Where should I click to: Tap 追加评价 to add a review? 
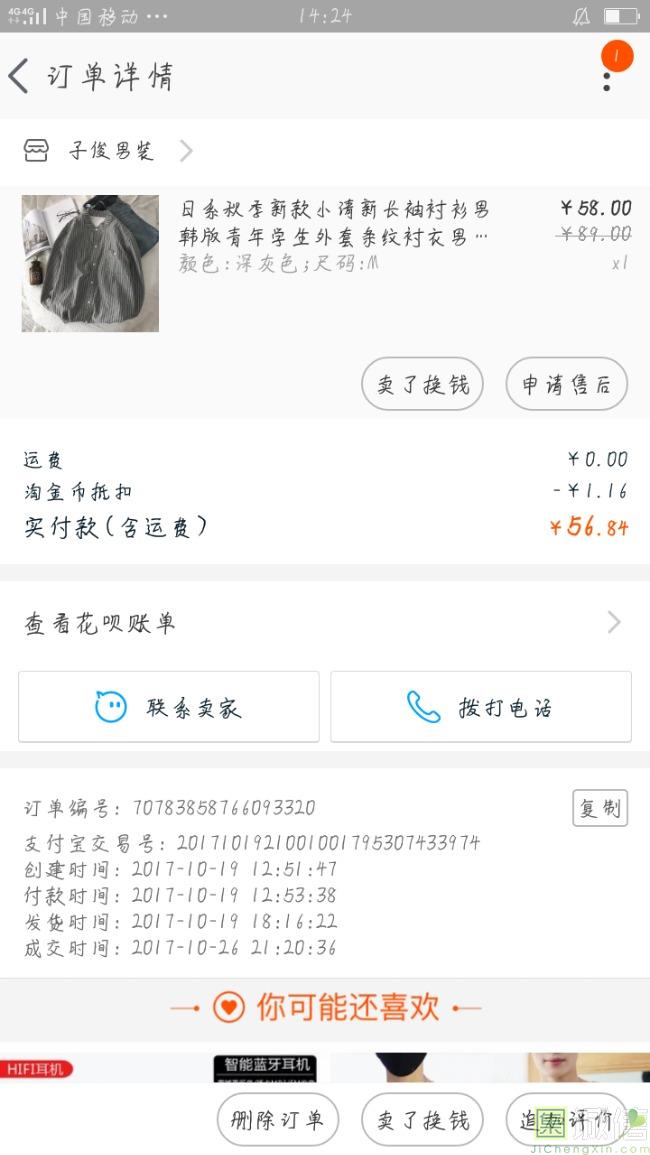[566, 1119]
